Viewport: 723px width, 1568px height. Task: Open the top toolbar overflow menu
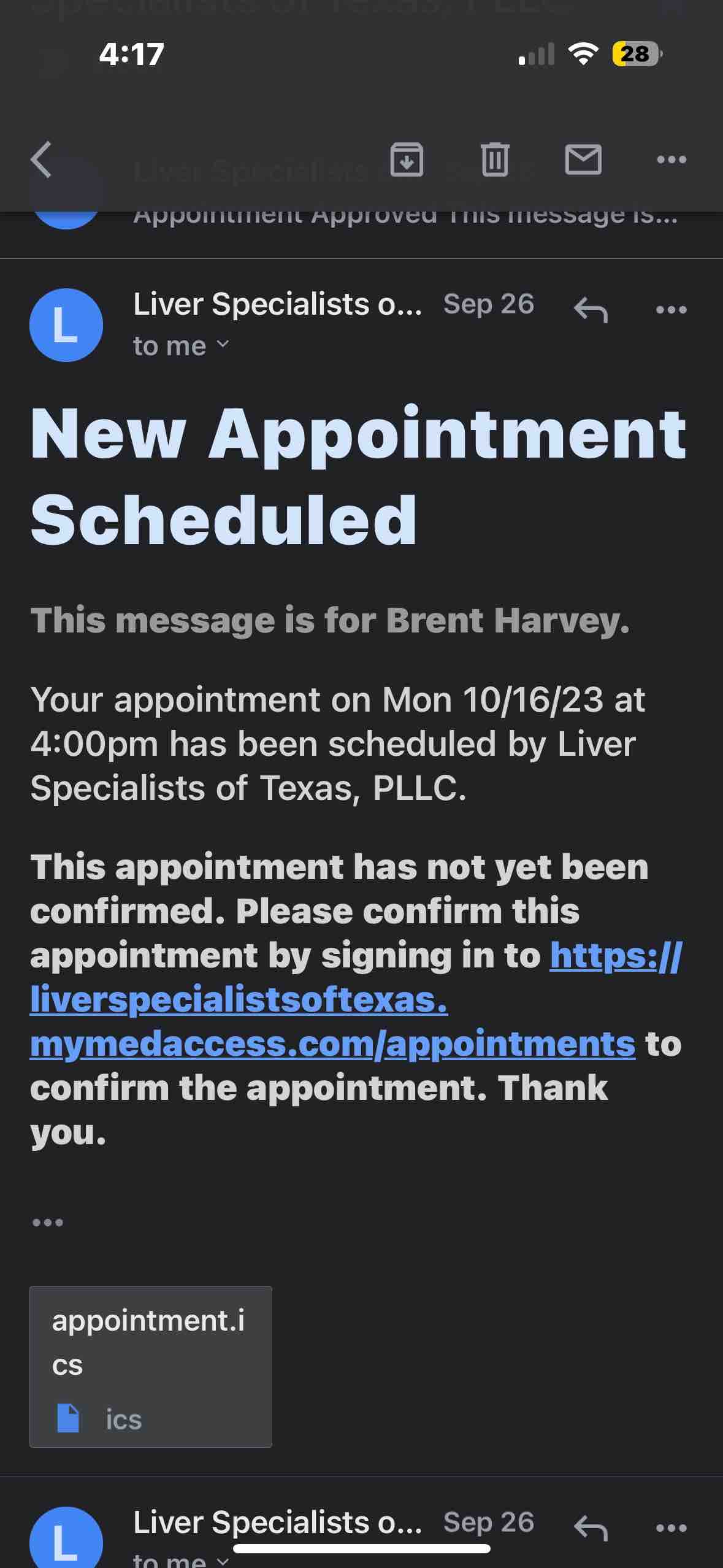pyautogui.click(x=671, y=159)
